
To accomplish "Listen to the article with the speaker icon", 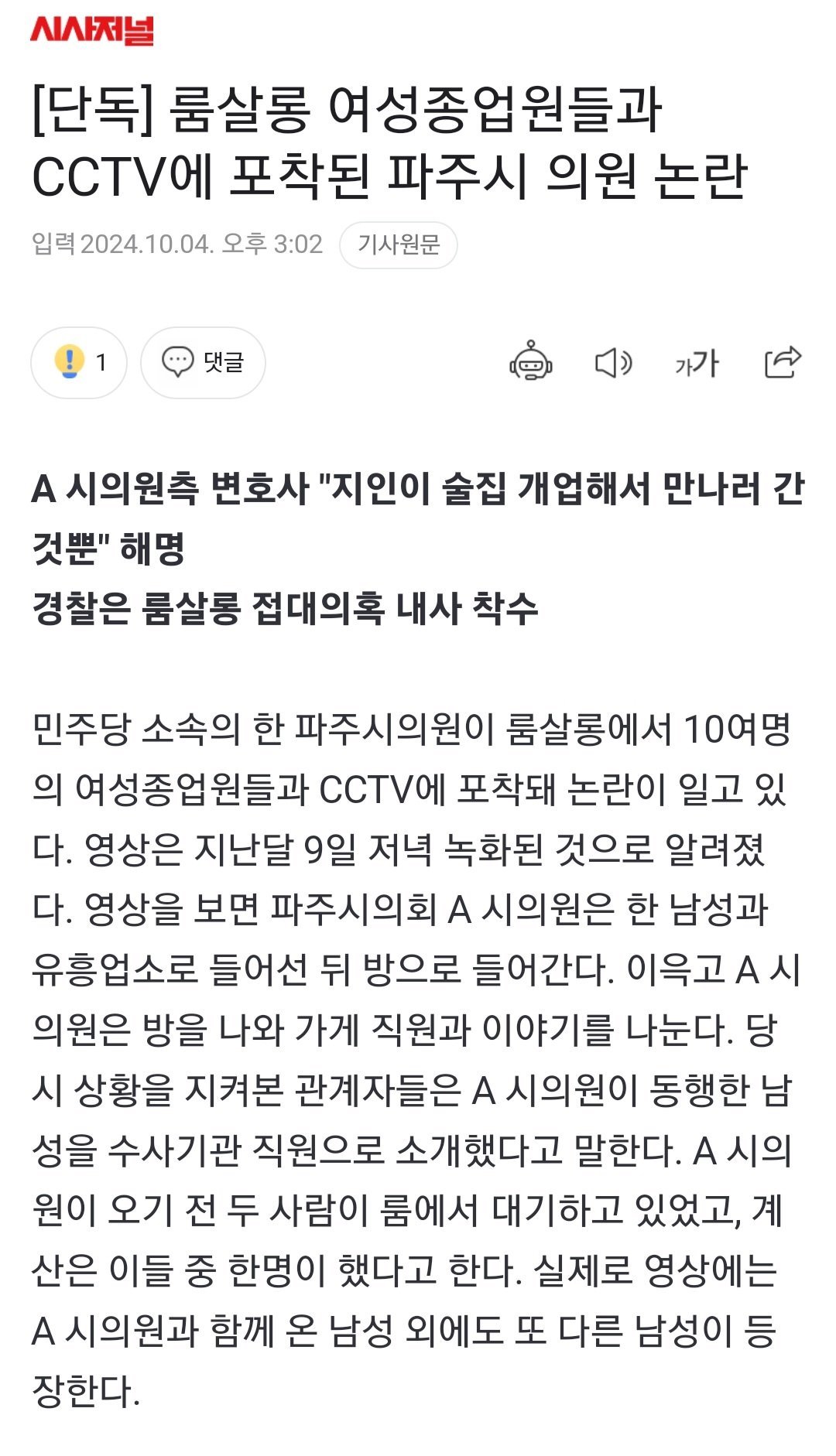I will click(613, 362).
